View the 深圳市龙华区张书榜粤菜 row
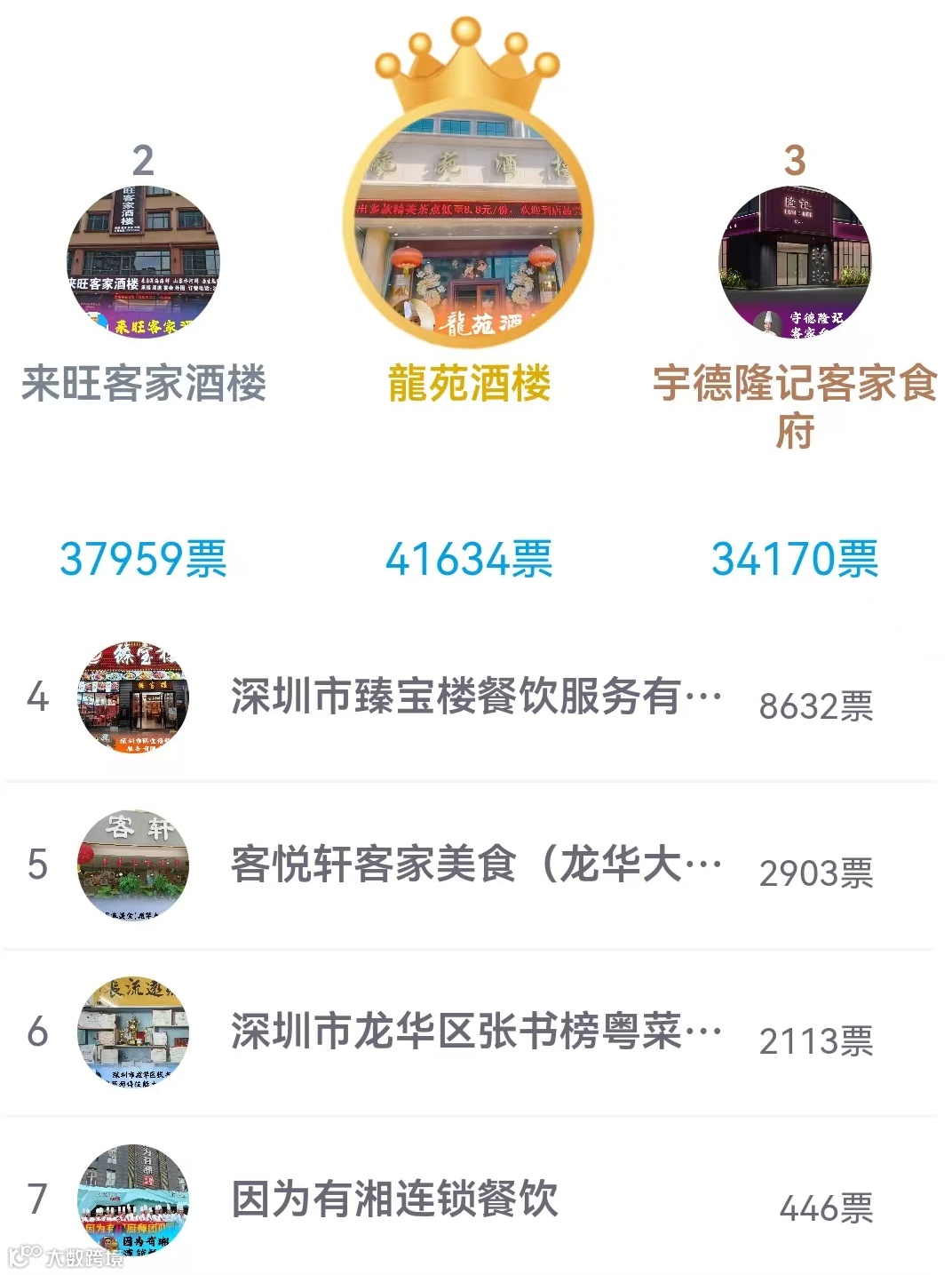The height and width of the screenshot is (1275, 952). click(x=476, y=1031)
